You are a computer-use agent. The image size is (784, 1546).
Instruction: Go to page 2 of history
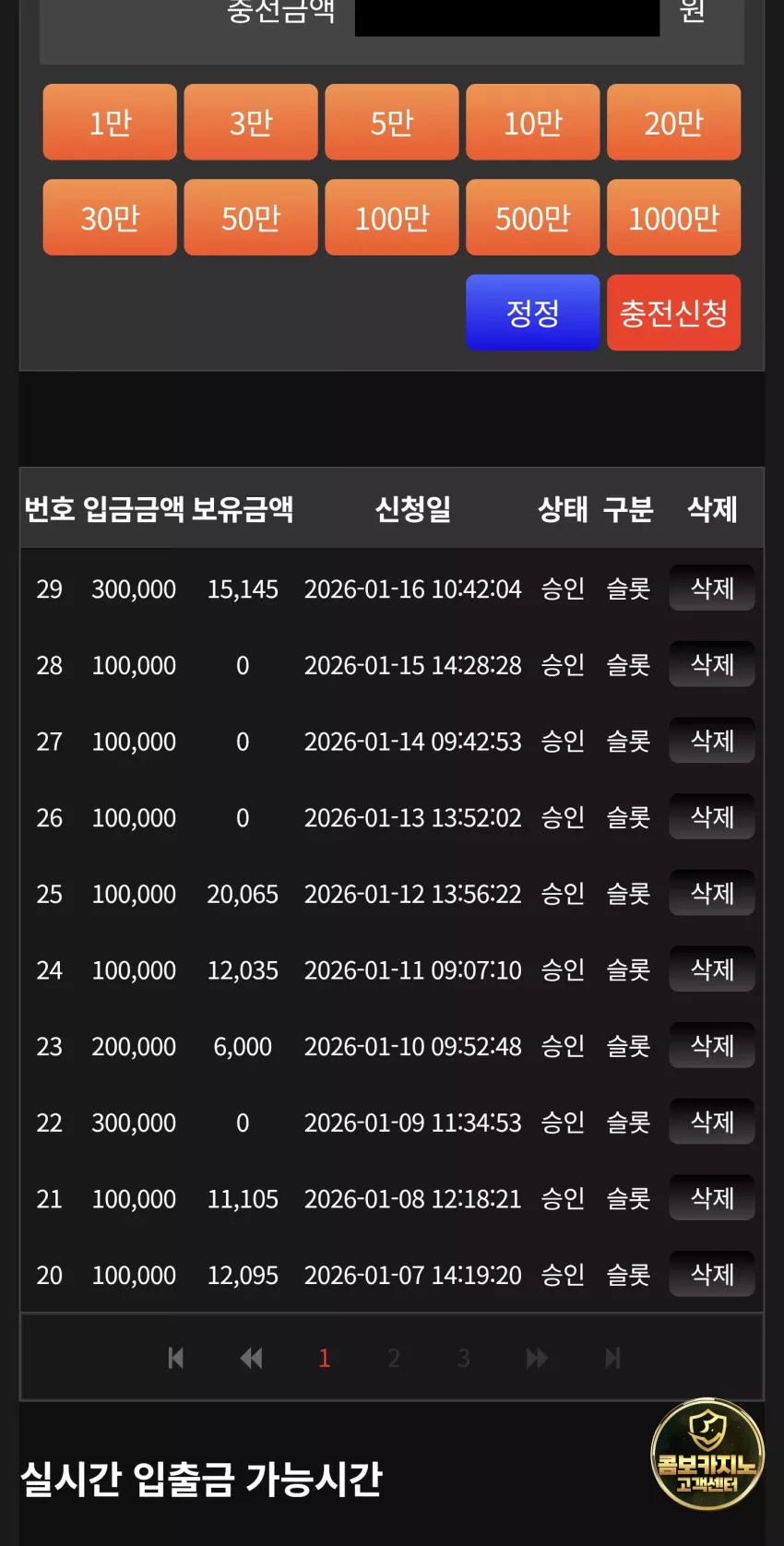point(394,1358)
